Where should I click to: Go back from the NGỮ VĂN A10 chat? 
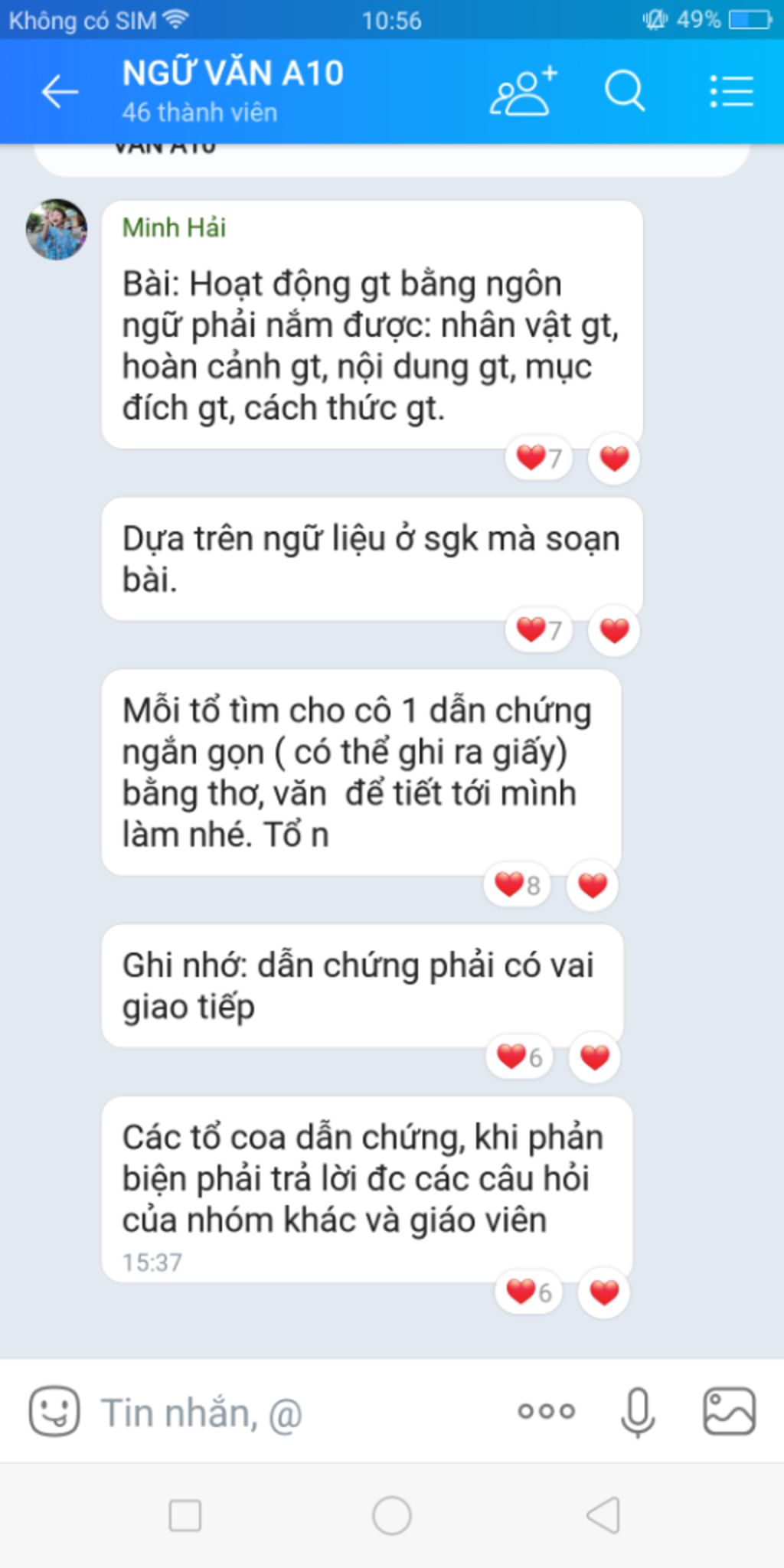60,92
